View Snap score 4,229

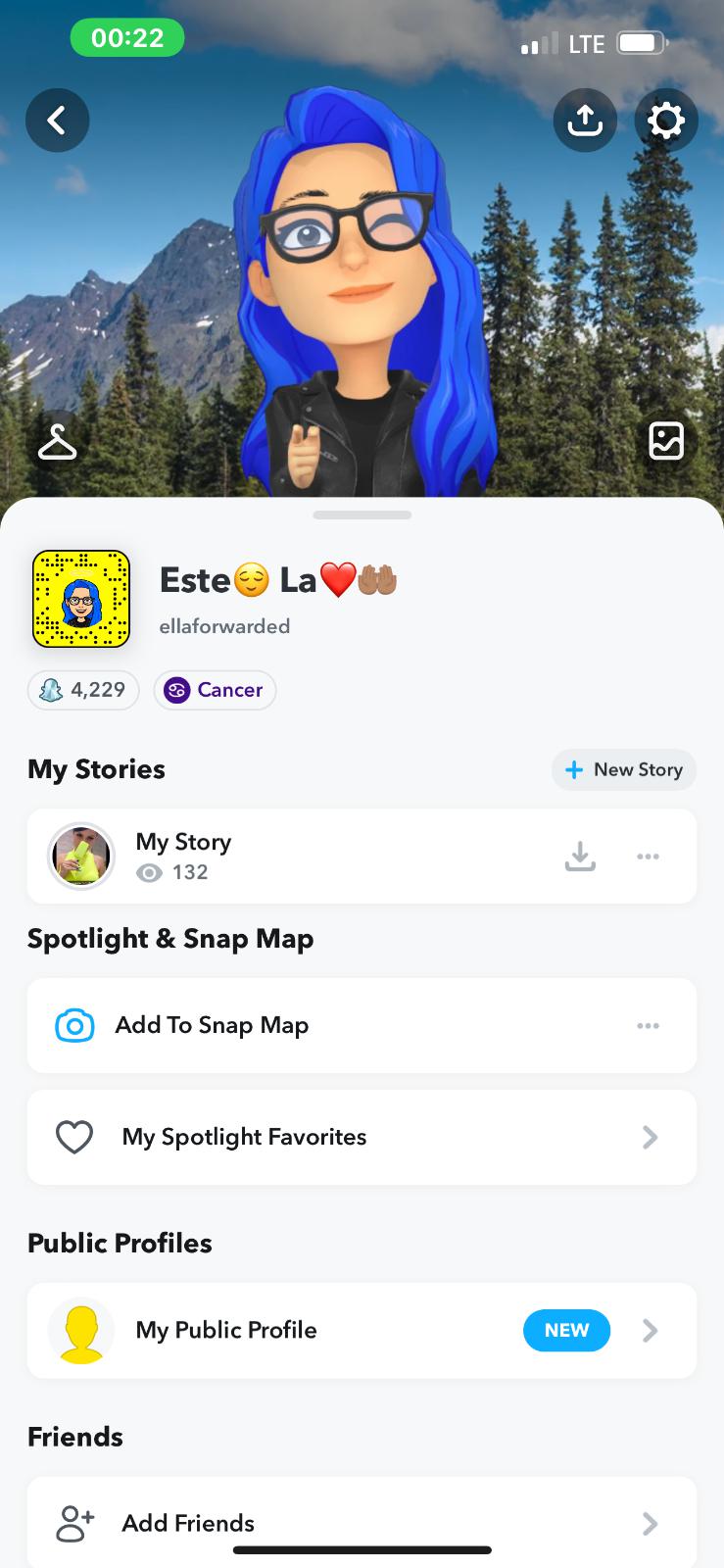coord(83,690)
